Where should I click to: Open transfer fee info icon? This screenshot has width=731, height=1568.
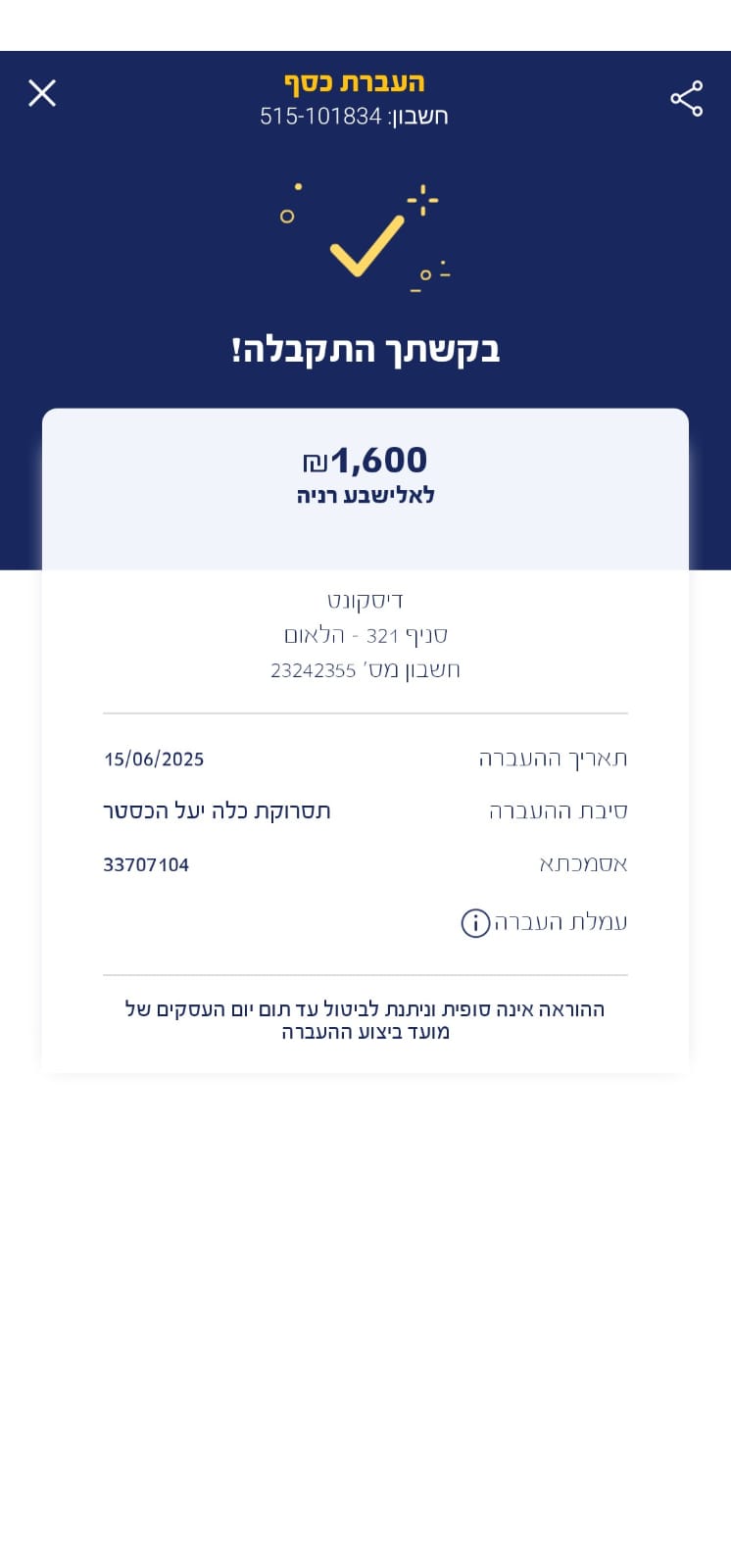click(475, 923)
